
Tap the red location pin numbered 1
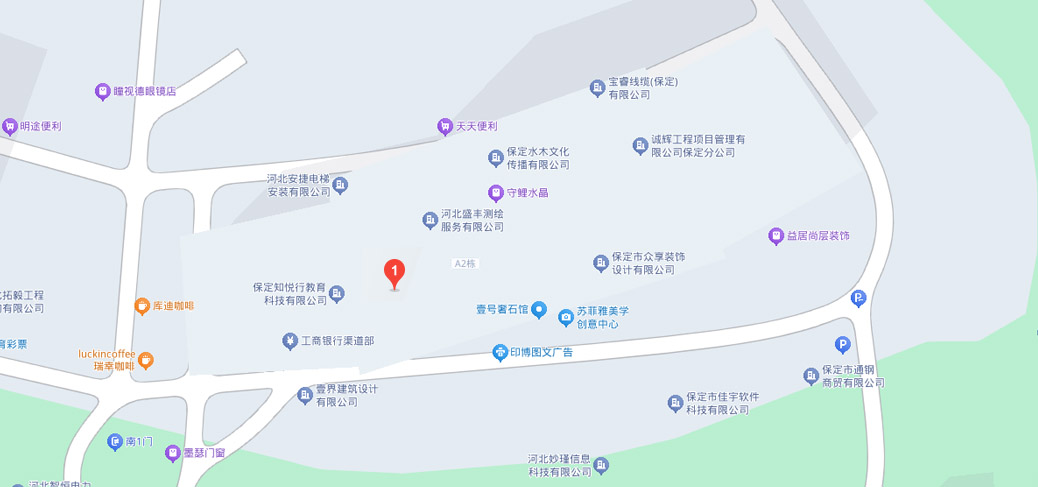coord(395,272)
